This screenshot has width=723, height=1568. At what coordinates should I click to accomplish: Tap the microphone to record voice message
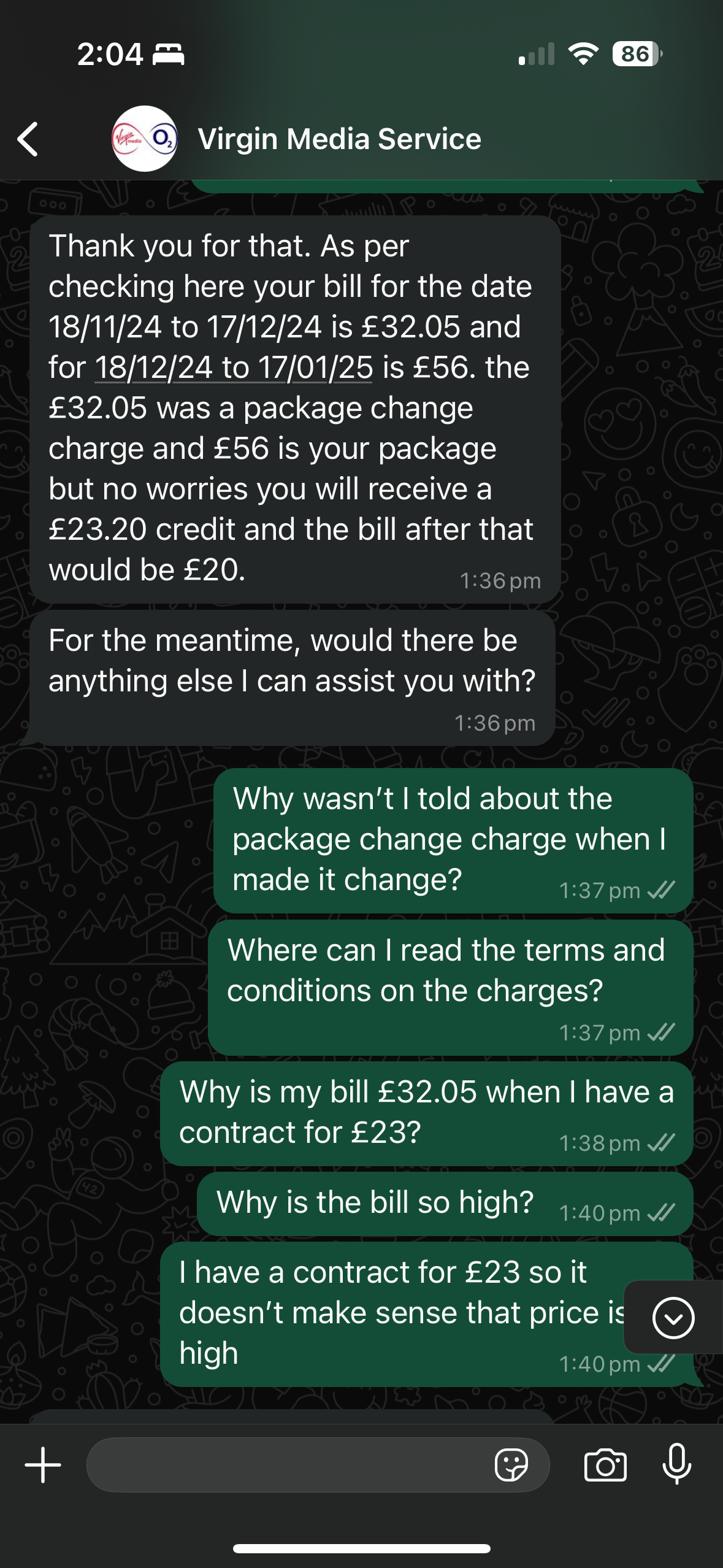click(677, 1465)
